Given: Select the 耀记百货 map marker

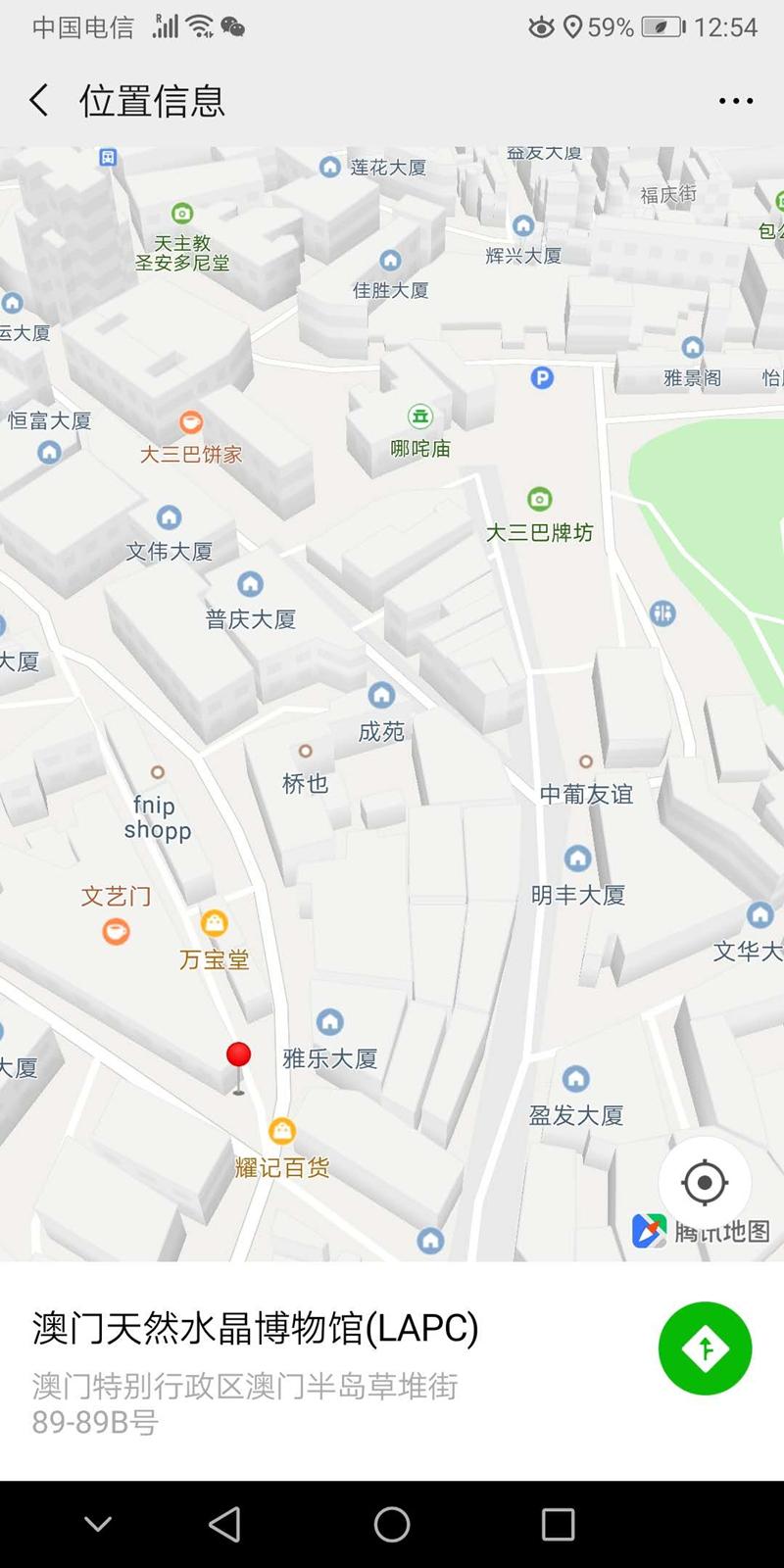Looking at the screenshot, I should 282,1131.
